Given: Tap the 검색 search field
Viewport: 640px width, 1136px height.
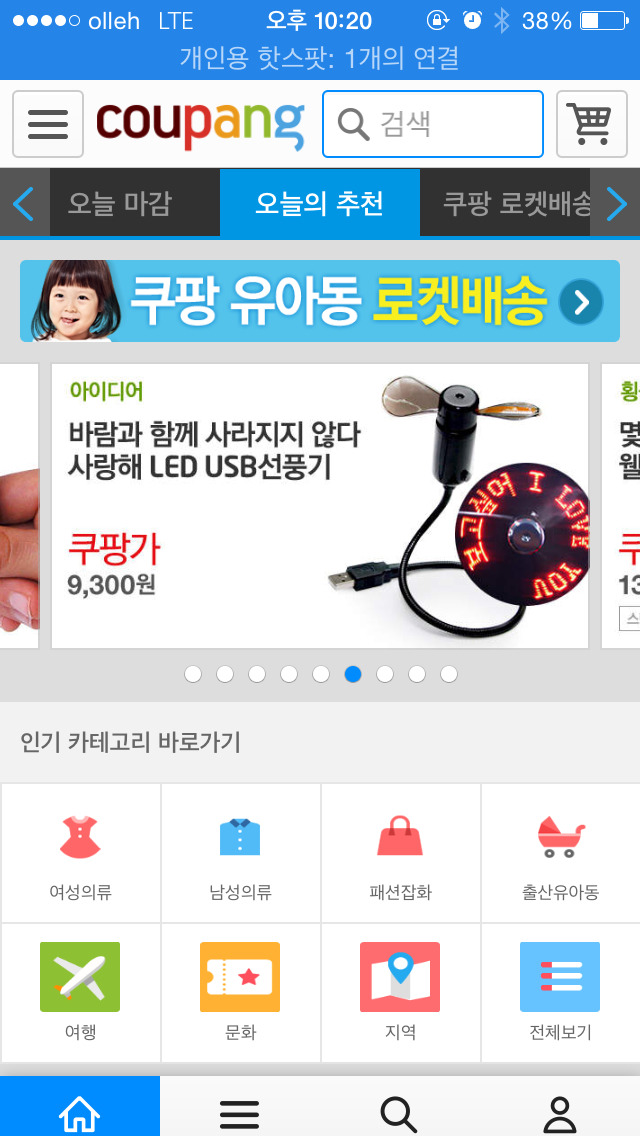Looking at the screenshot, I should pyautogui.click(x=432, y=124).
